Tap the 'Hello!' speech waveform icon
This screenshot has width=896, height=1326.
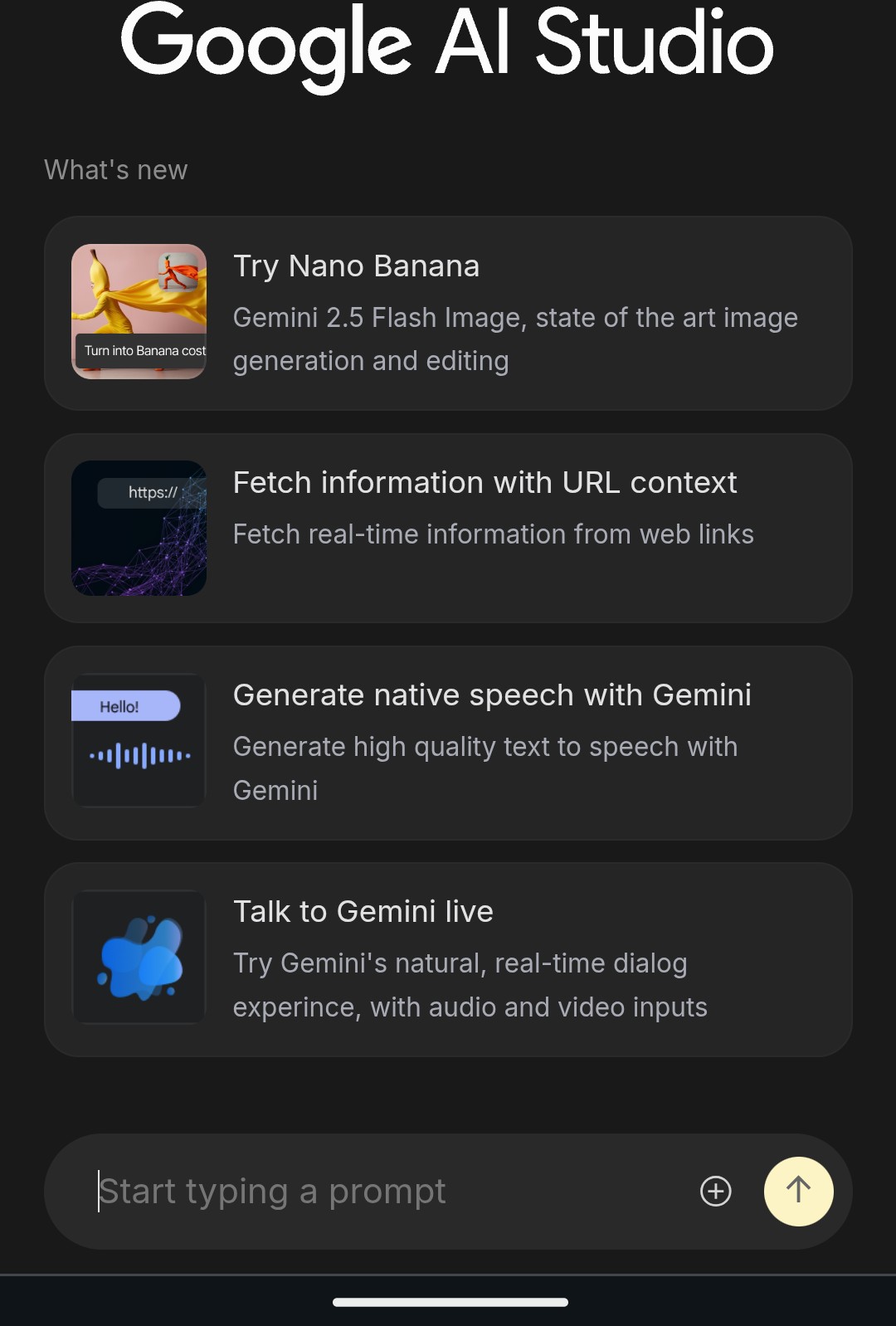[x=139, y=741]
